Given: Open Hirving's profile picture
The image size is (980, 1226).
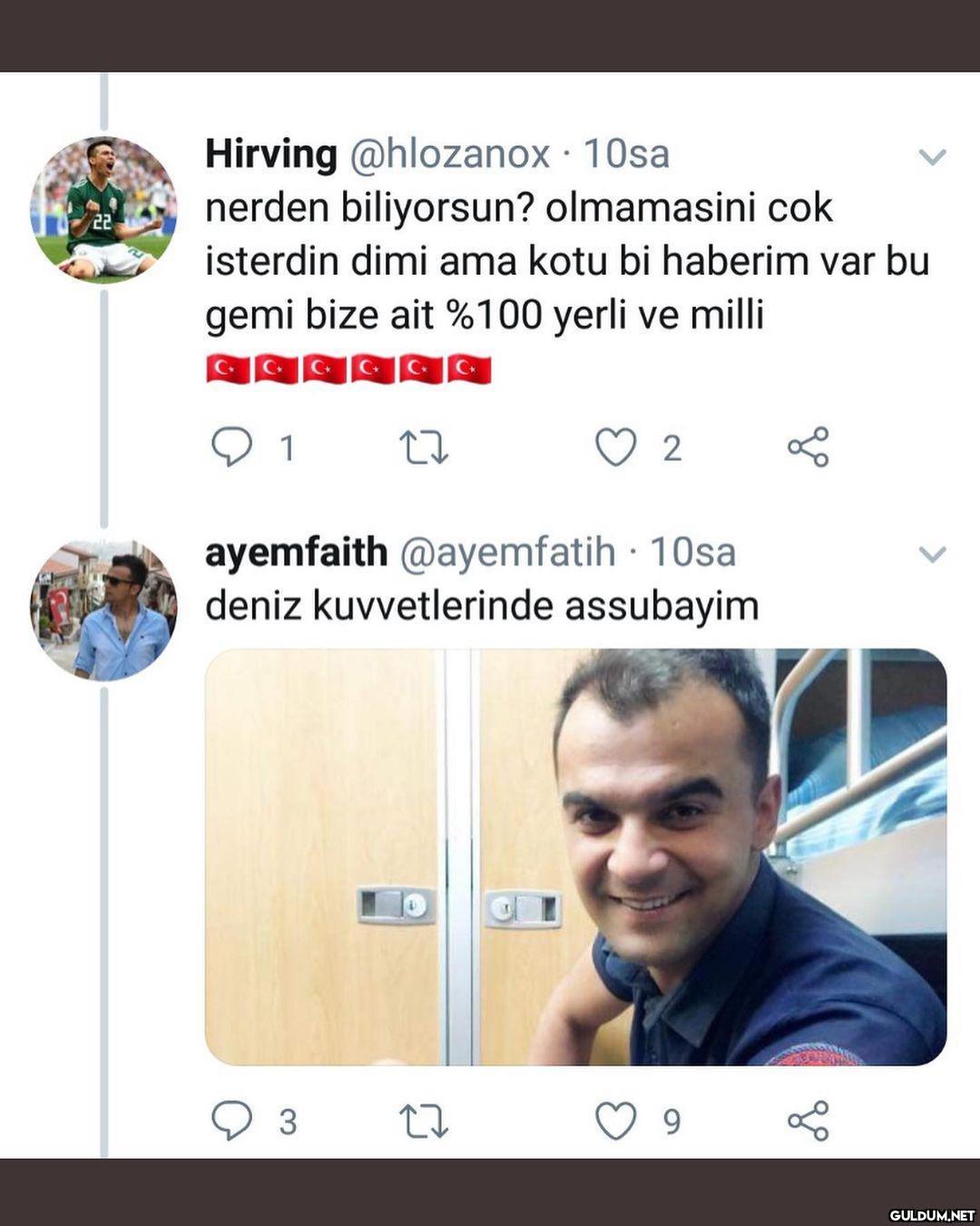Looking at the screenshot, I should (103, 210).
